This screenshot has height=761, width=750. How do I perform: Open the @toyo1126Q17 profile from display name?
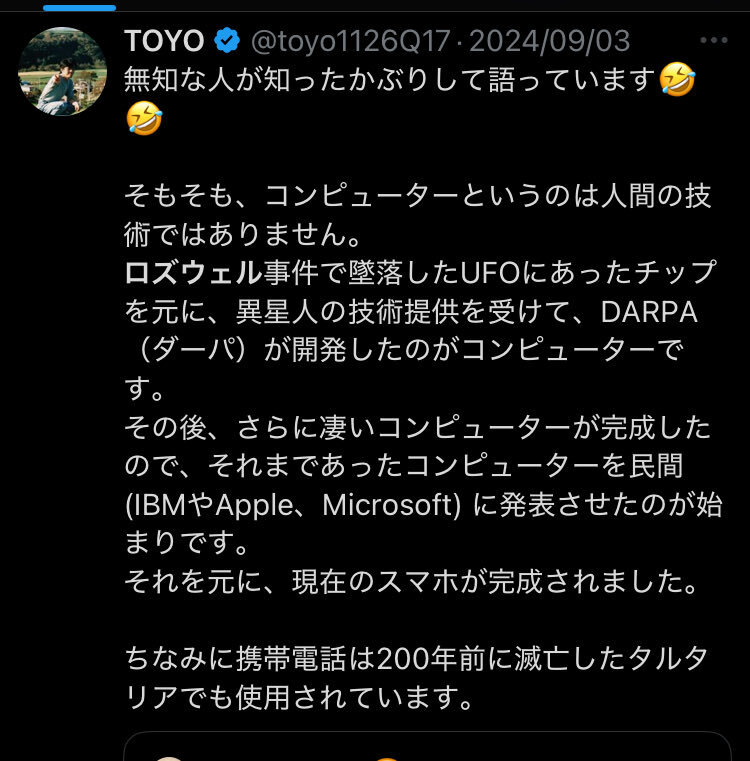[164, 41]
